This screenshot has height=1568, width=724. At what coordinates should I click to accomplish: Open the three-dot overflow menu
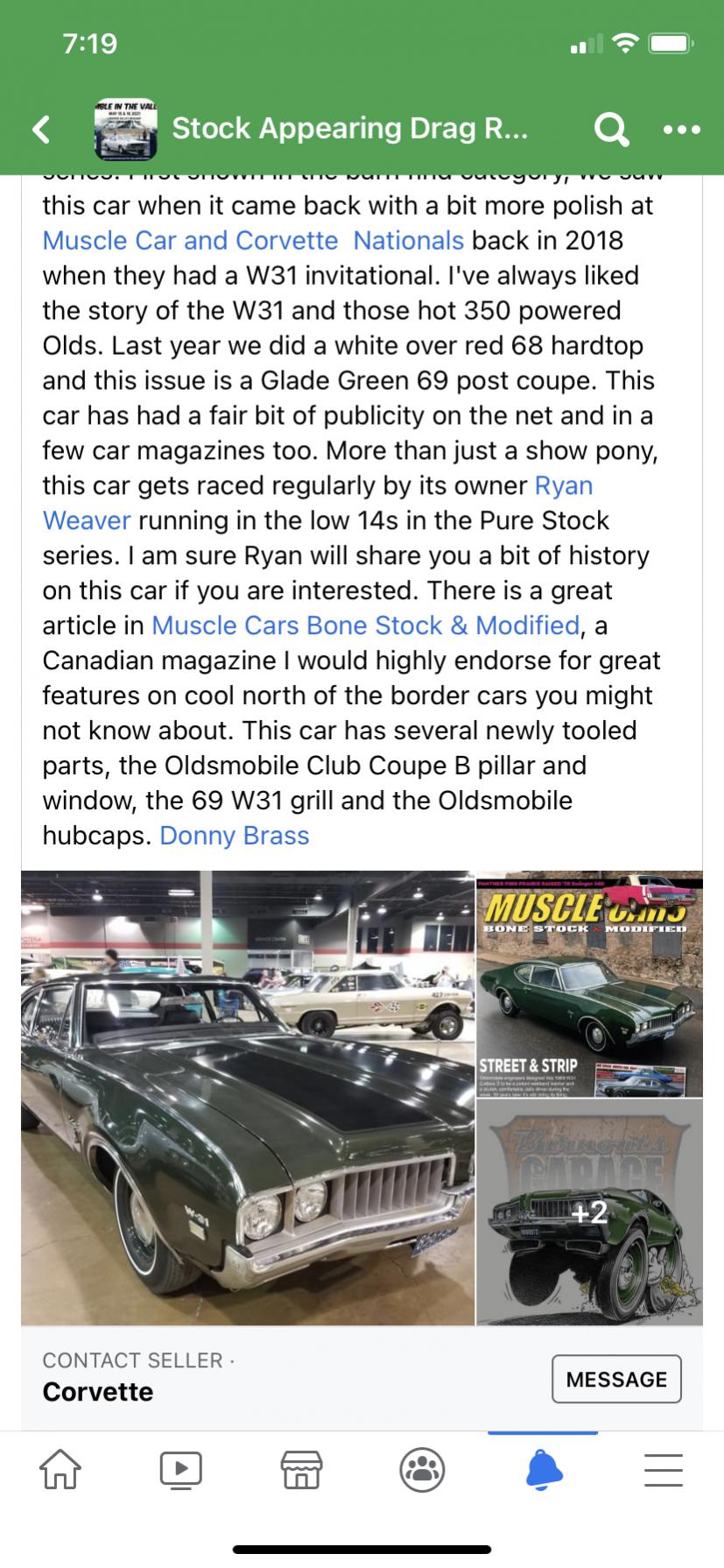(681, 130)
